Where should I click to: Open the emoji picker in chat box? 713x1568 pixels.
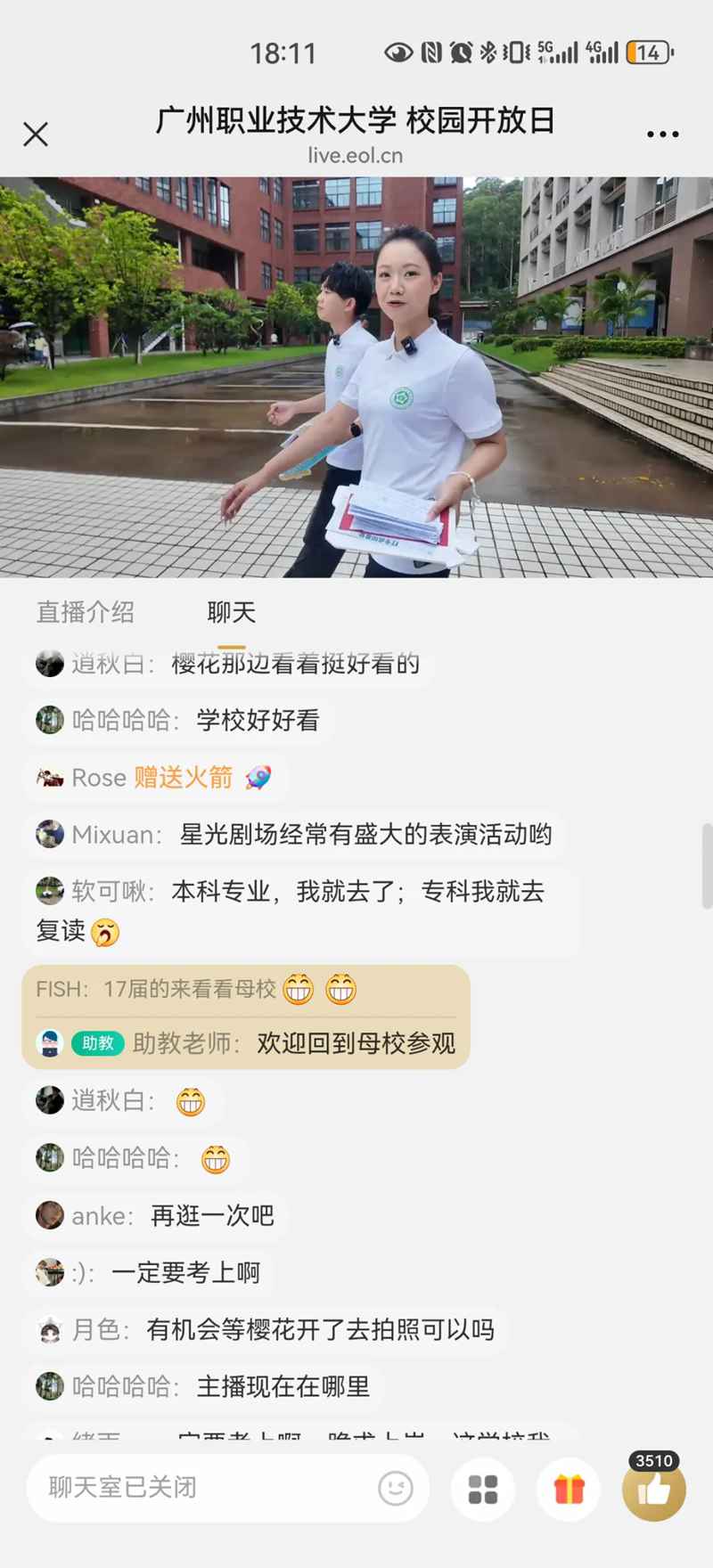(395, 1488)
